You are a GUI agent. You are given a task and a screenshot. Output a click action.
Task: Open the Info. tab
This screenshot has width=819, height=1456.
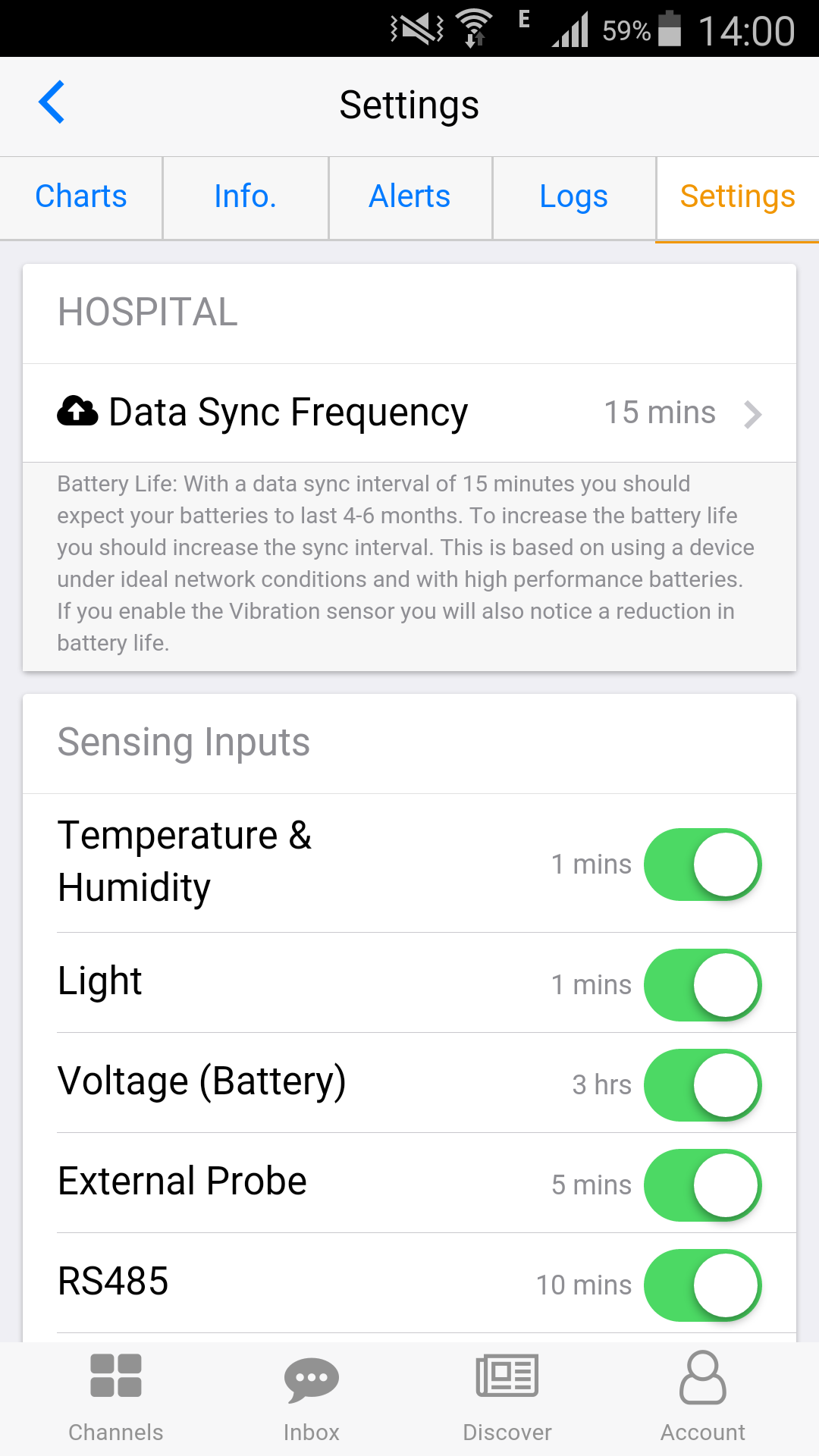tap(246, 197)
